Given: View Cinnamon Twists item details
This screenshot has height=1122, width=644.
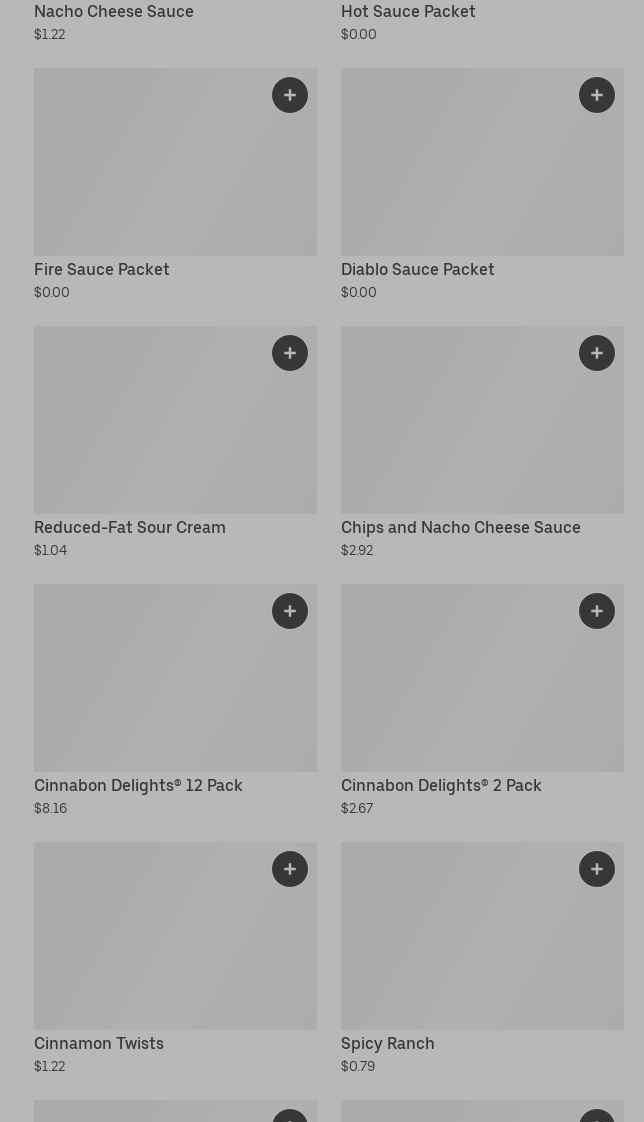Looking at the screenshot, I should (x=175, y=959).
